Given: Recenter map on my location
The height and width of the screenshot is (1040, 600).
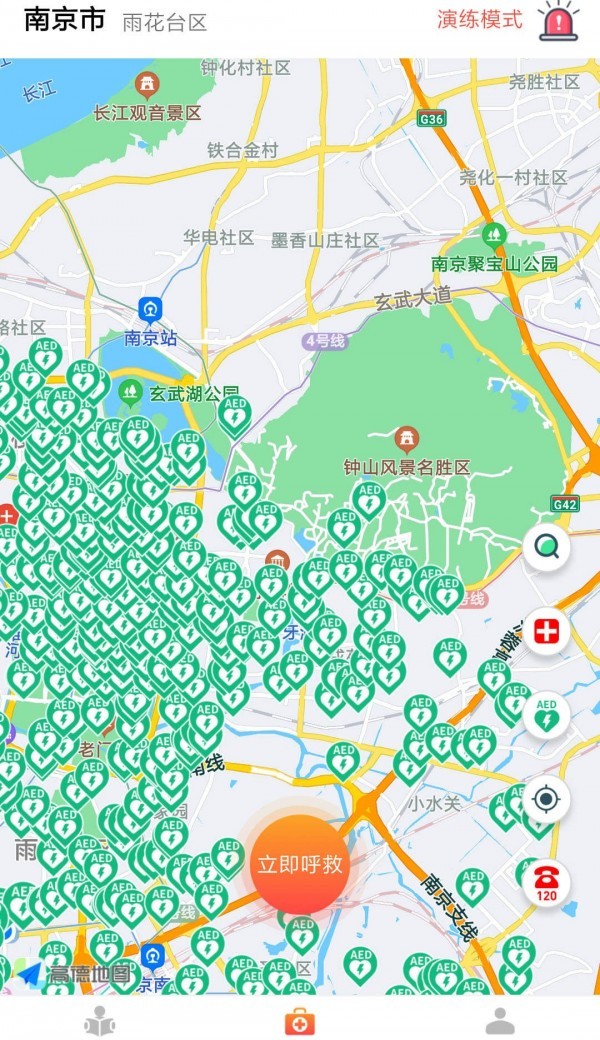Looking at the screenshot, I should click(x=547, y=799).
